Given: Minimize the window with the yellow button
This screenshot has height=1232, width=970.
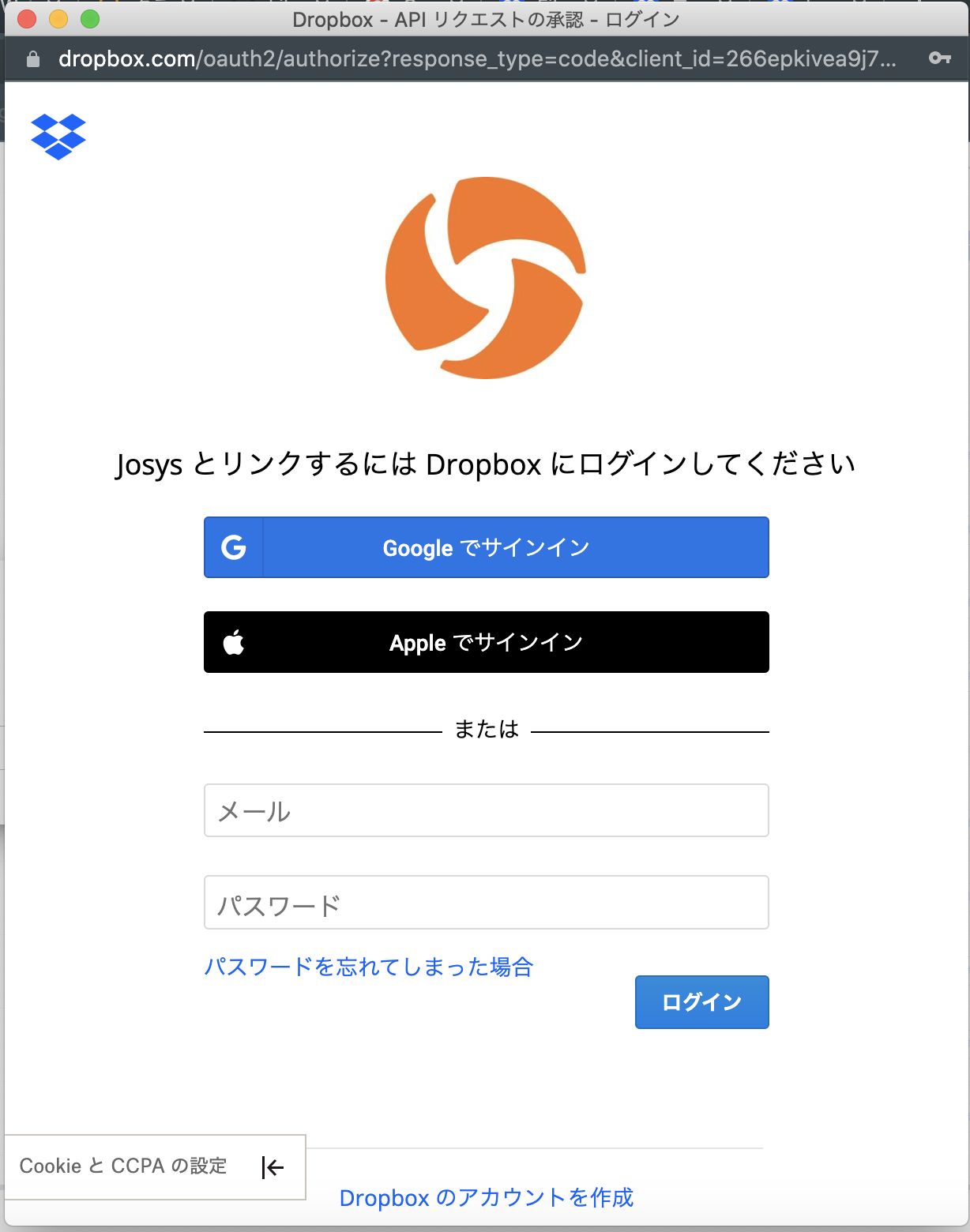Looking at the screenshot, I should 58,19.
